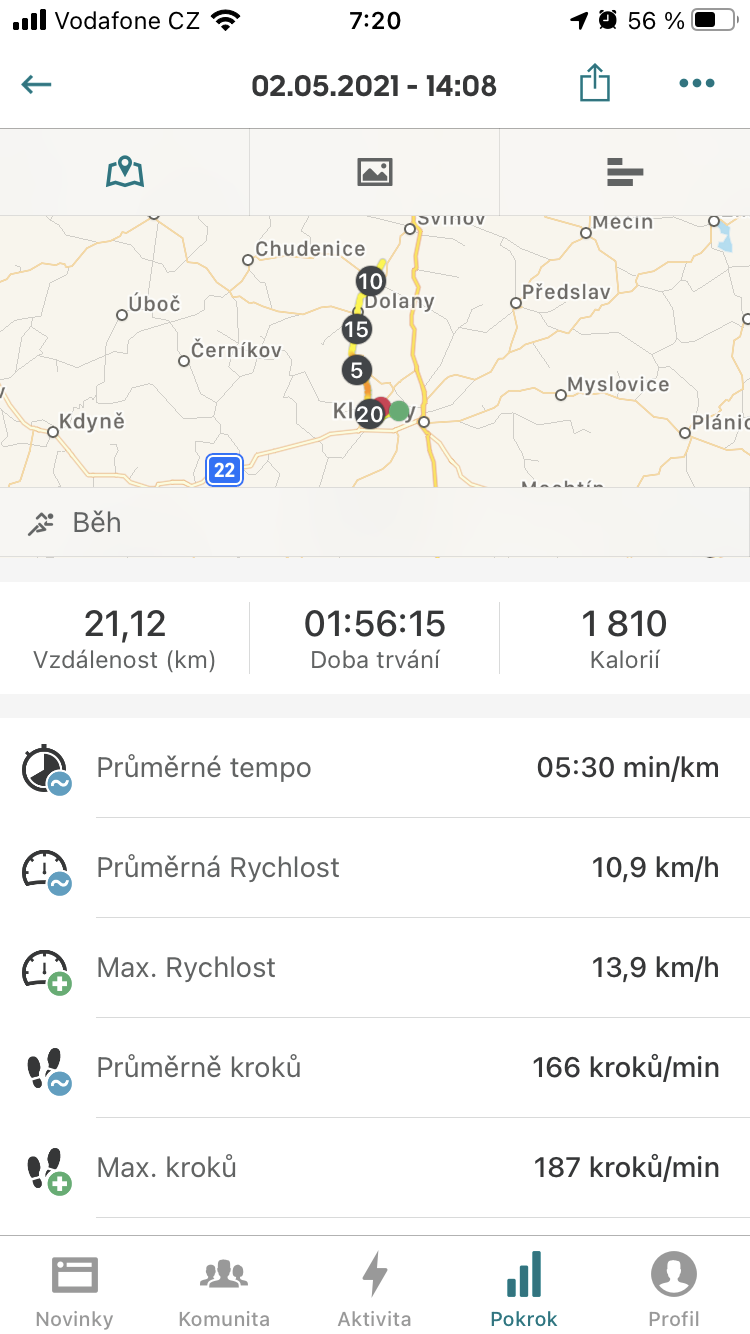Open the route map preview

(x=375, y=351)
